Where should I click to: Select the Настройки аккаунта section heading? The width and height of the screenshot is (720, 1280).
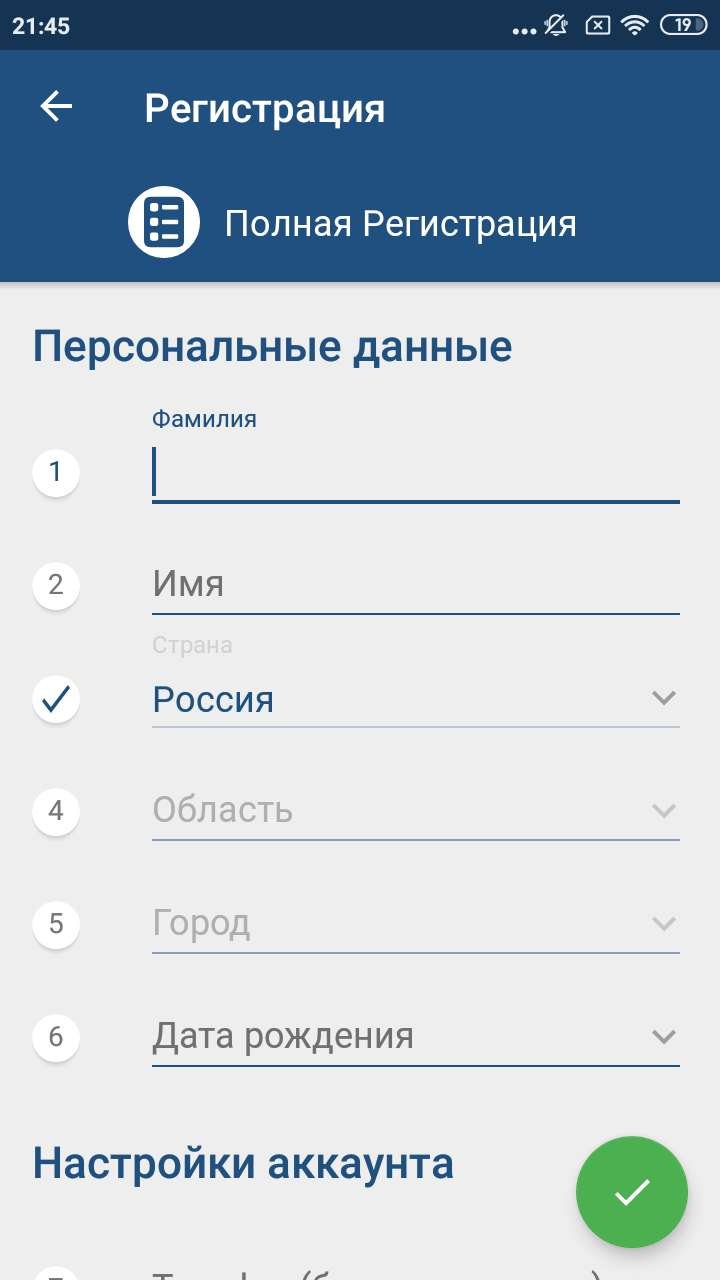[243, 1163]
